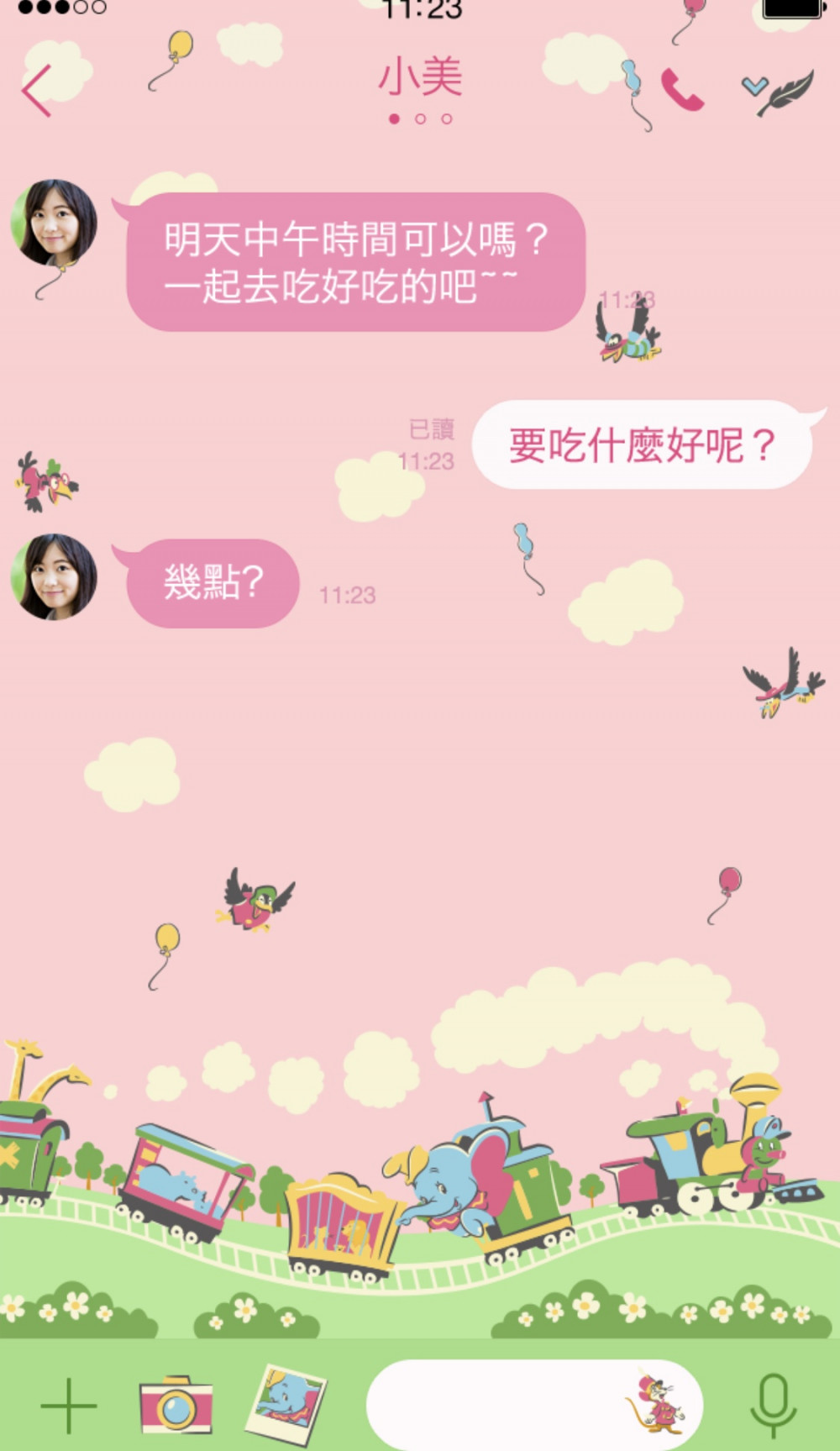Record a voice message with the microphone

[x=773, y=1405]
